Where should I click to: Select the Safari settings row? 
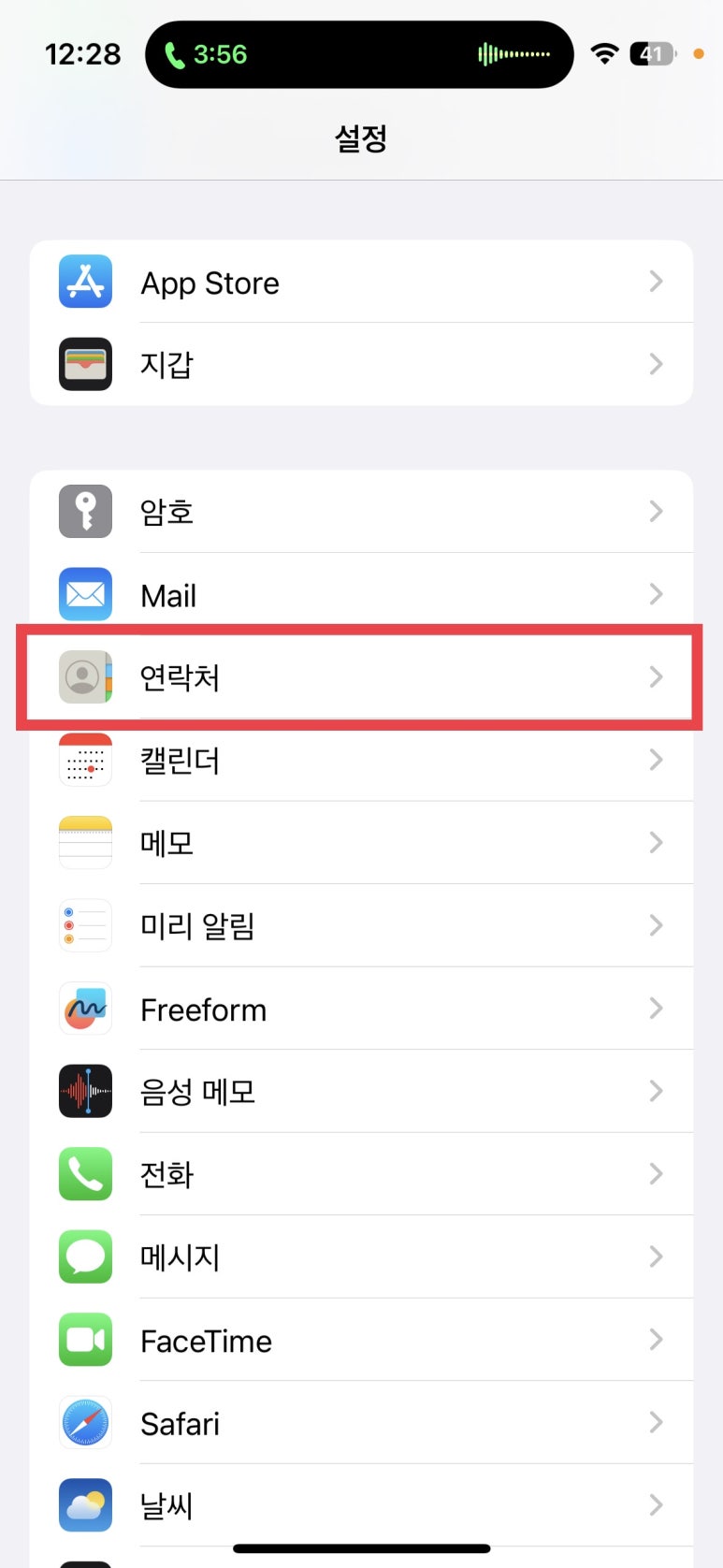(361, 1422)
